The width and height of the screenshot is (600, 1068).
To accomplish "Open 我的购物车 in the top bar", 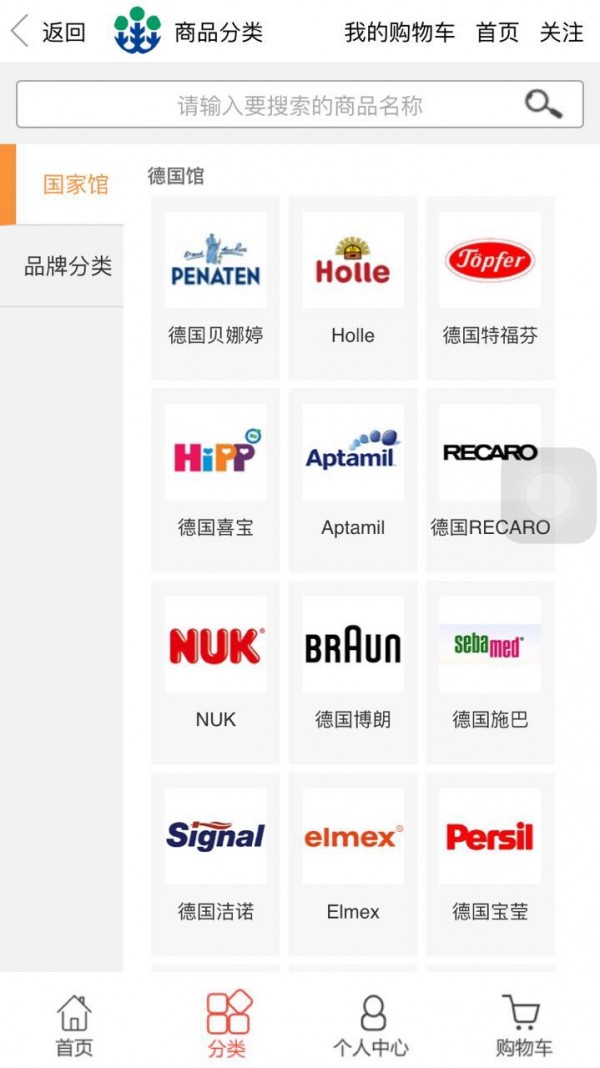I will [399, 32].
